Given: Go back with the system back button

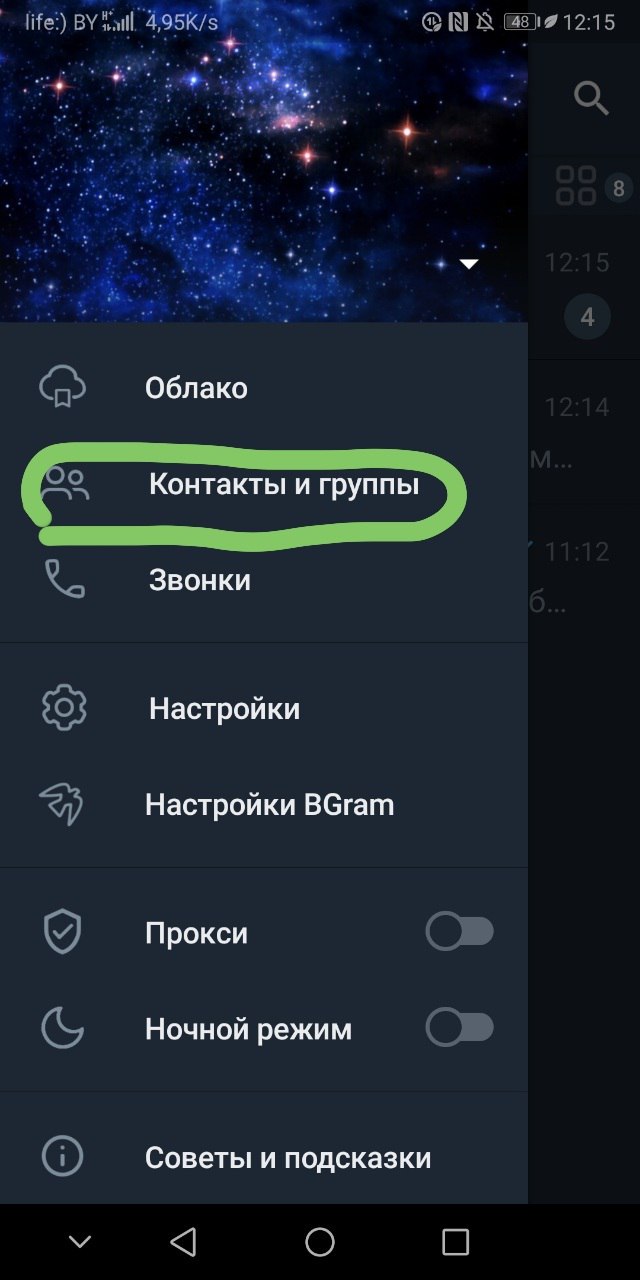Looking at the screenshot, I should (x=183, y=1242).
